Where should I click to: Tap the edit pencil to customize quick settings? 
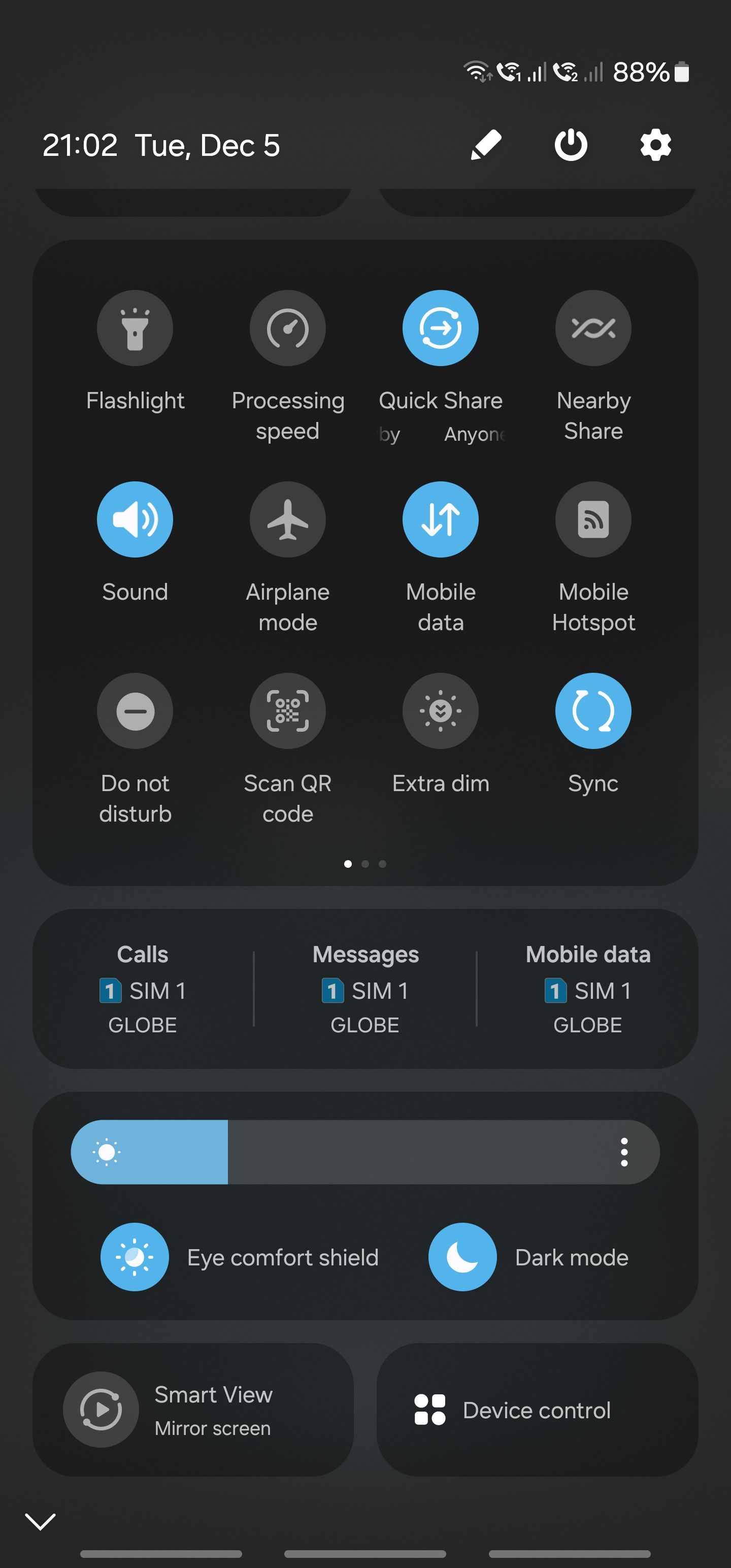(484, 145)
